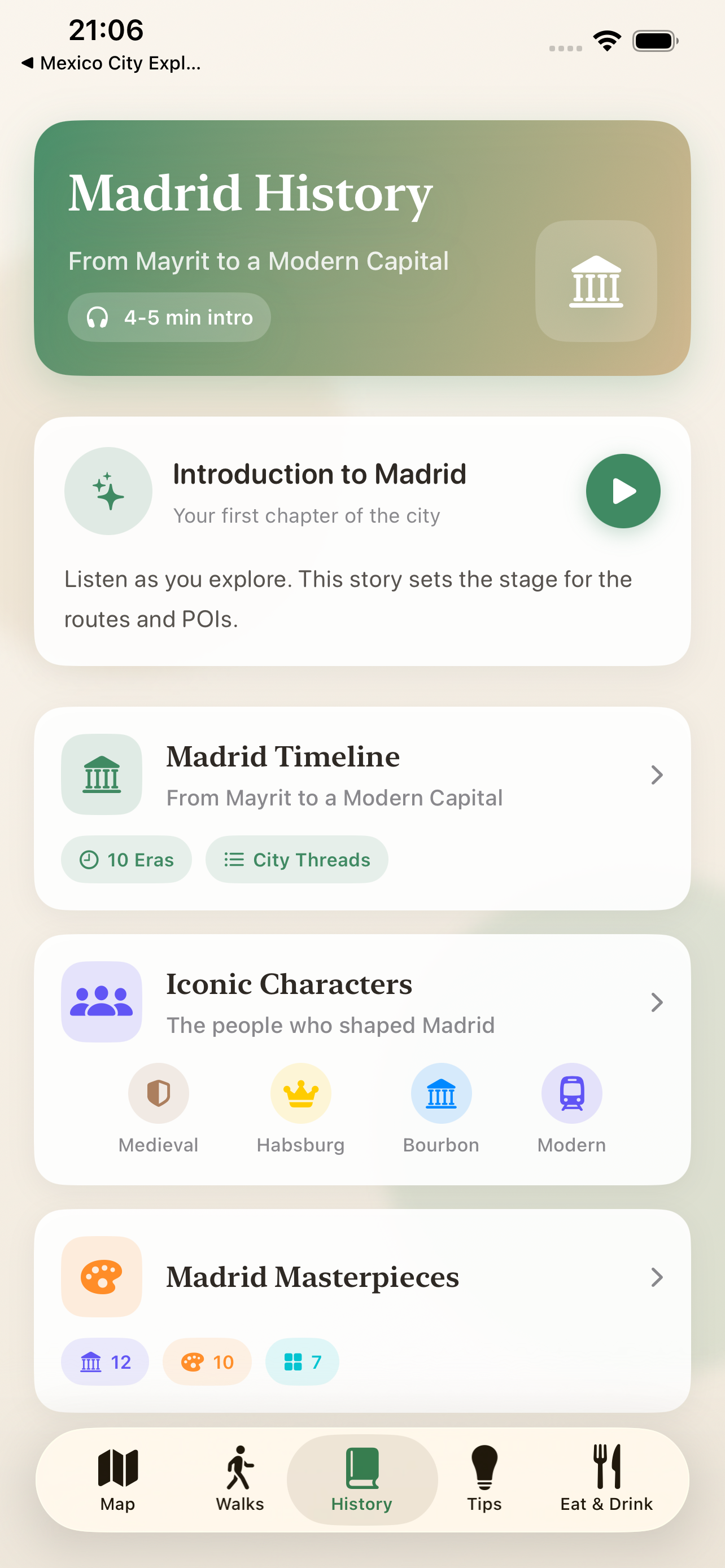Select the City Threads chip
725x1568 pixels.
tap(296, 860)
